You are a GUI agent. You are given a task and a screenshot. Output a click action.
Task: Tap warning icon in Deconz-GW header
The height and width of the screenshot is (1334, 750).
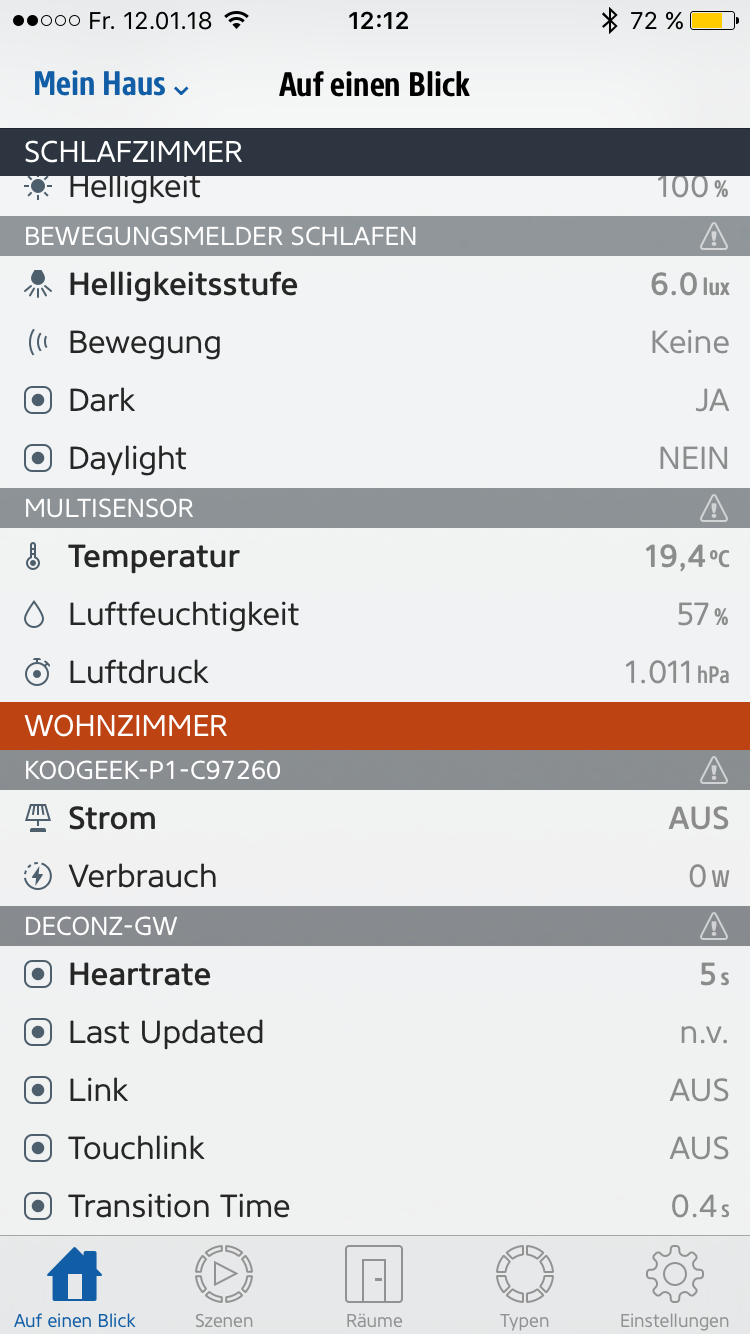(713, 926)
